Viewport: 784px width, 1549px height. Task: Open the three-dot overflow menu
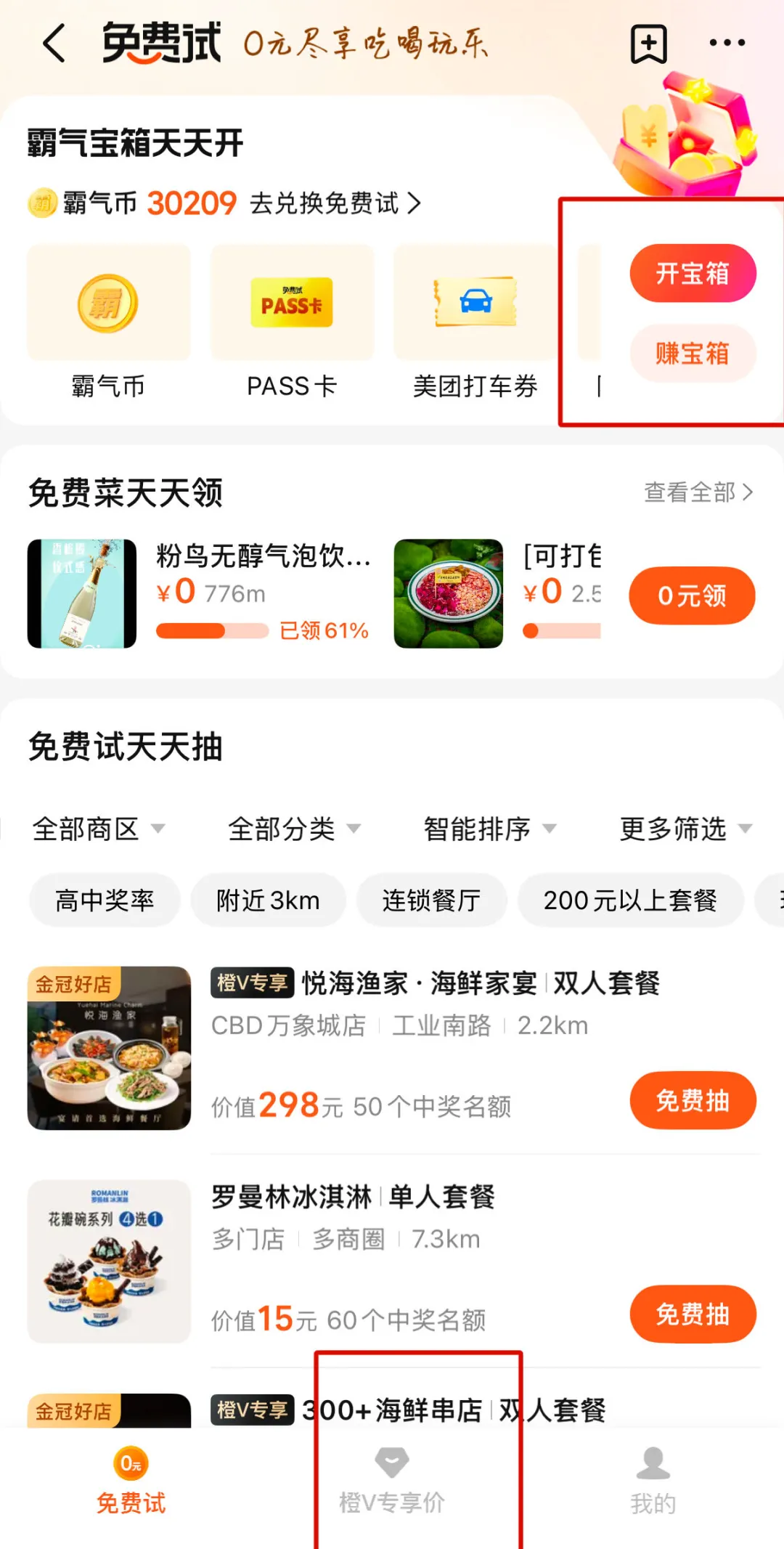(727, 43)
